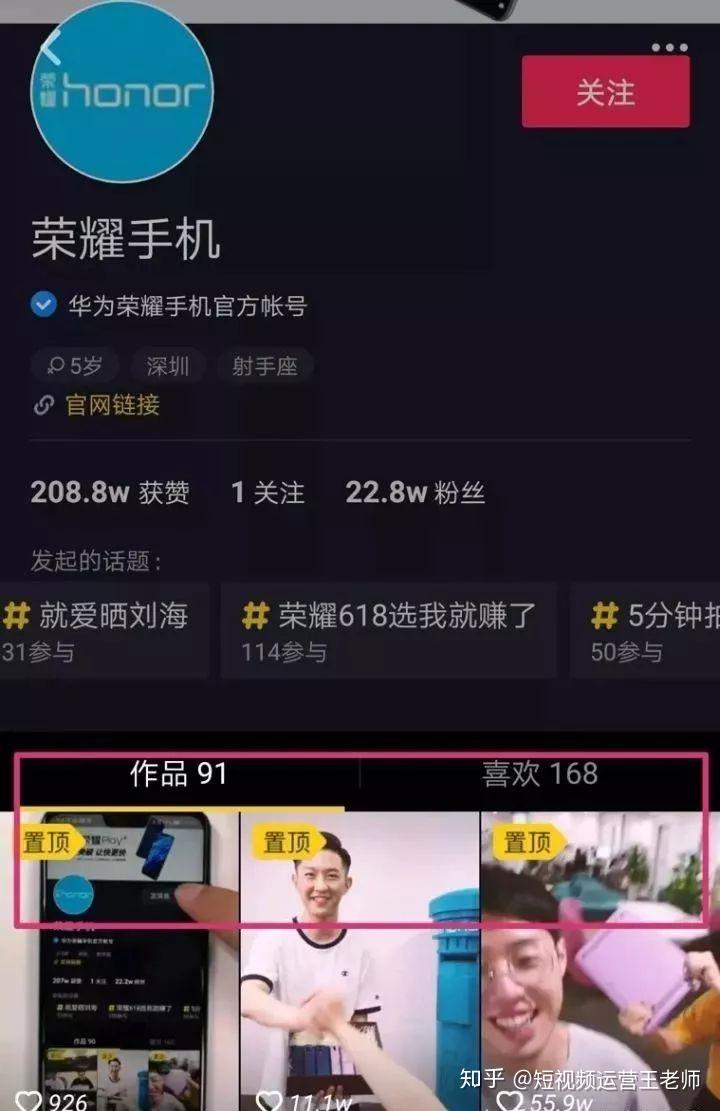Viewport: 720px width, 1111px height.
Task: Open the topic #荣耀618选我就赚了
Action: 388,630
